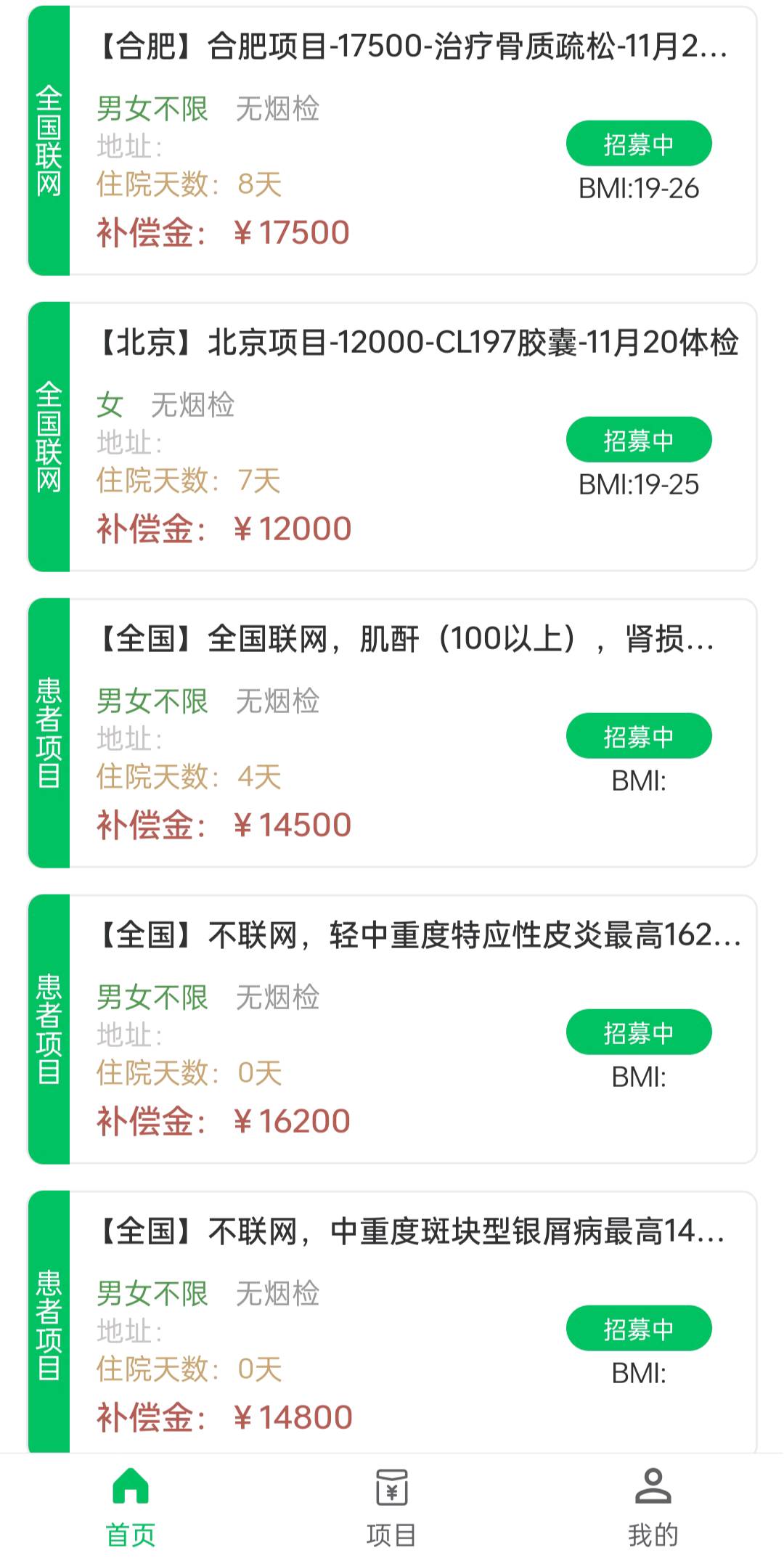
Task: Go to the 首页 tab
Action: click(x=131, y=1507)
